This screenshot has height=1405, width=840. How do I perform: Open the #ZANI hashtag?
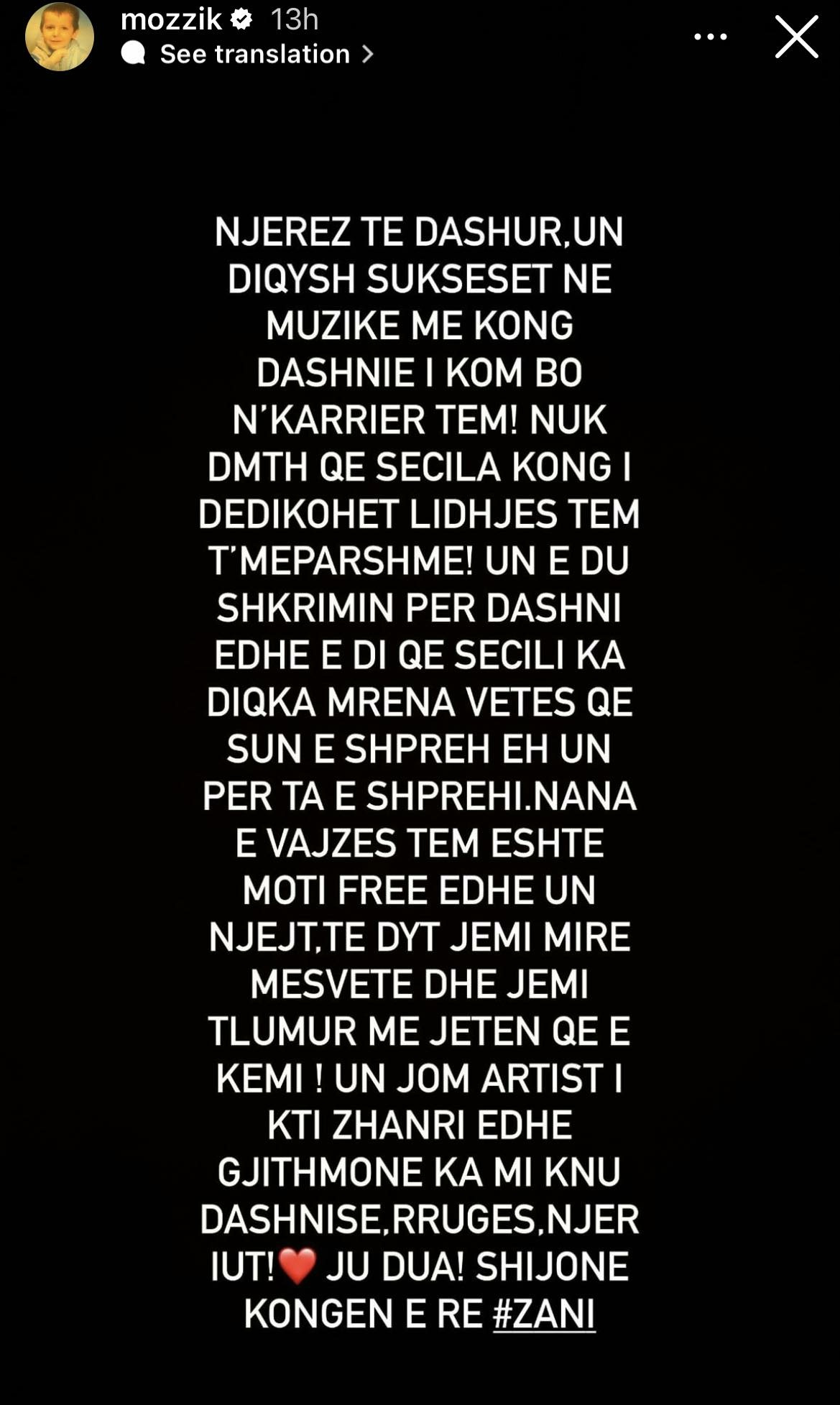click(544, 1314)
